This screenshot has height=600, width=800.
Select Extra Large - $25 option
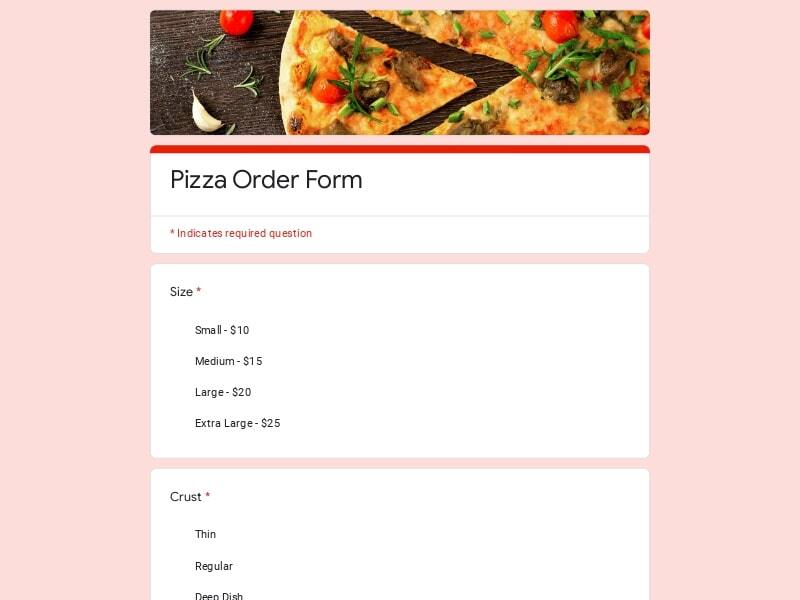[x=237, y=423]
